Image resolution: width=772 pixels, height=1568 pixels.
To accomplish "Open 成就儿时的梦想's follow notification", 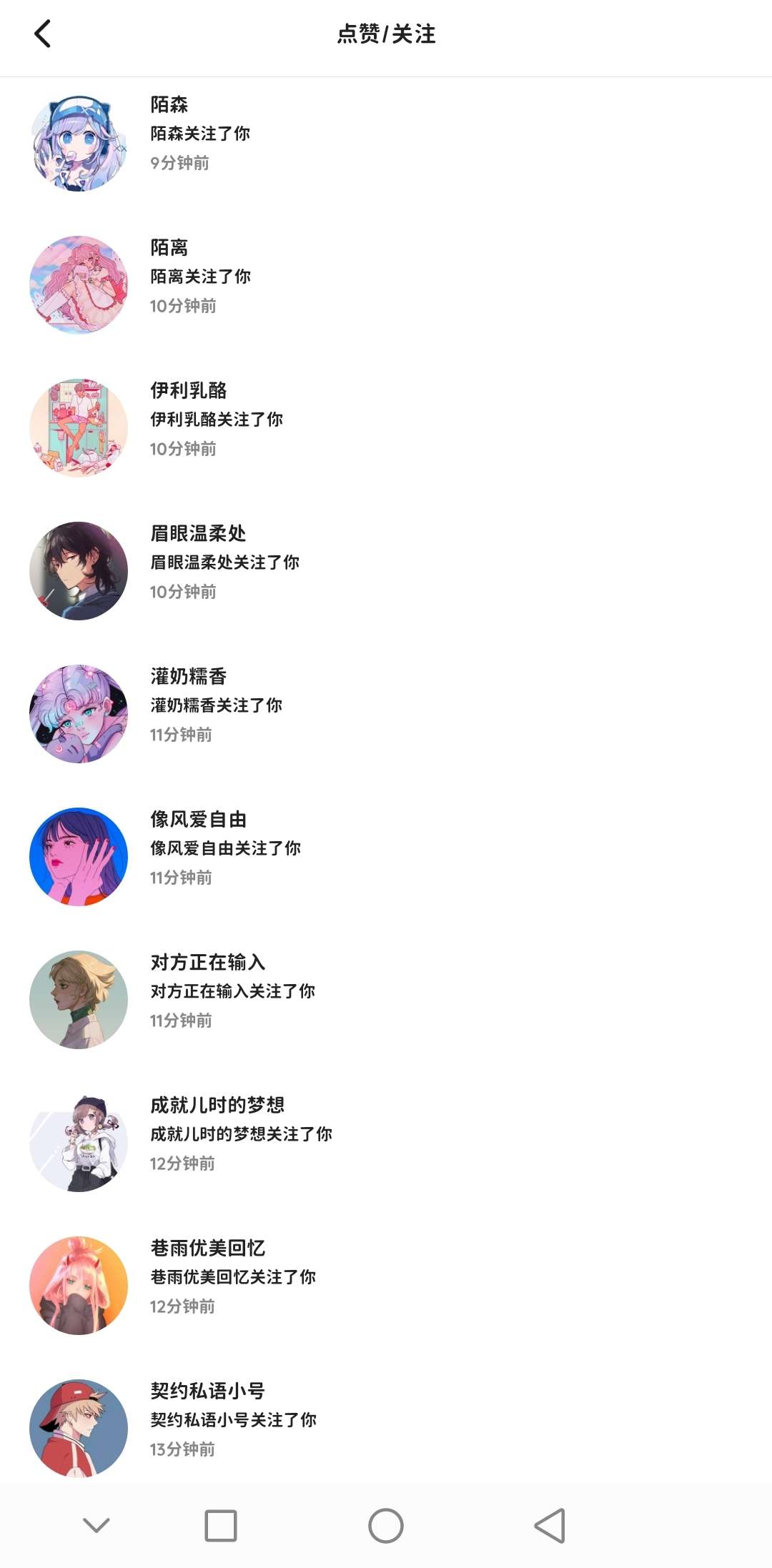I will 241,1134.
